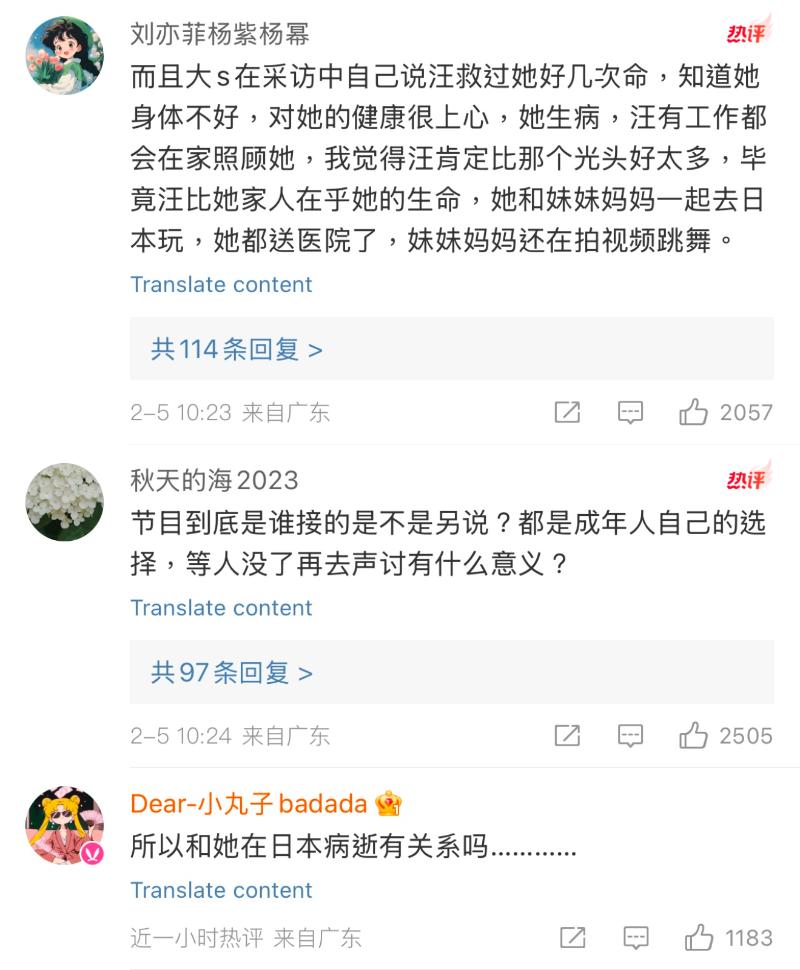Reply to 秋天的海2023's comment

(x=630, y=736)
